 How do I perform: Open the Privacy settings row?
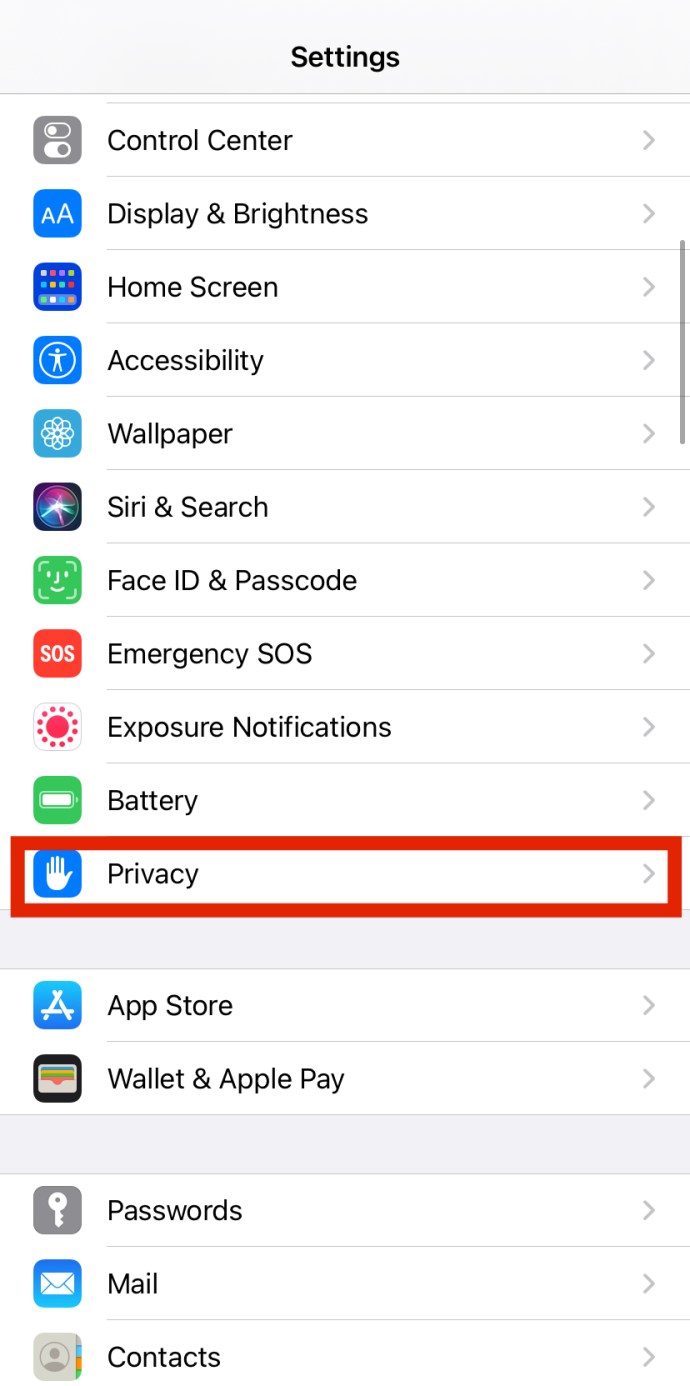point(345,874)
